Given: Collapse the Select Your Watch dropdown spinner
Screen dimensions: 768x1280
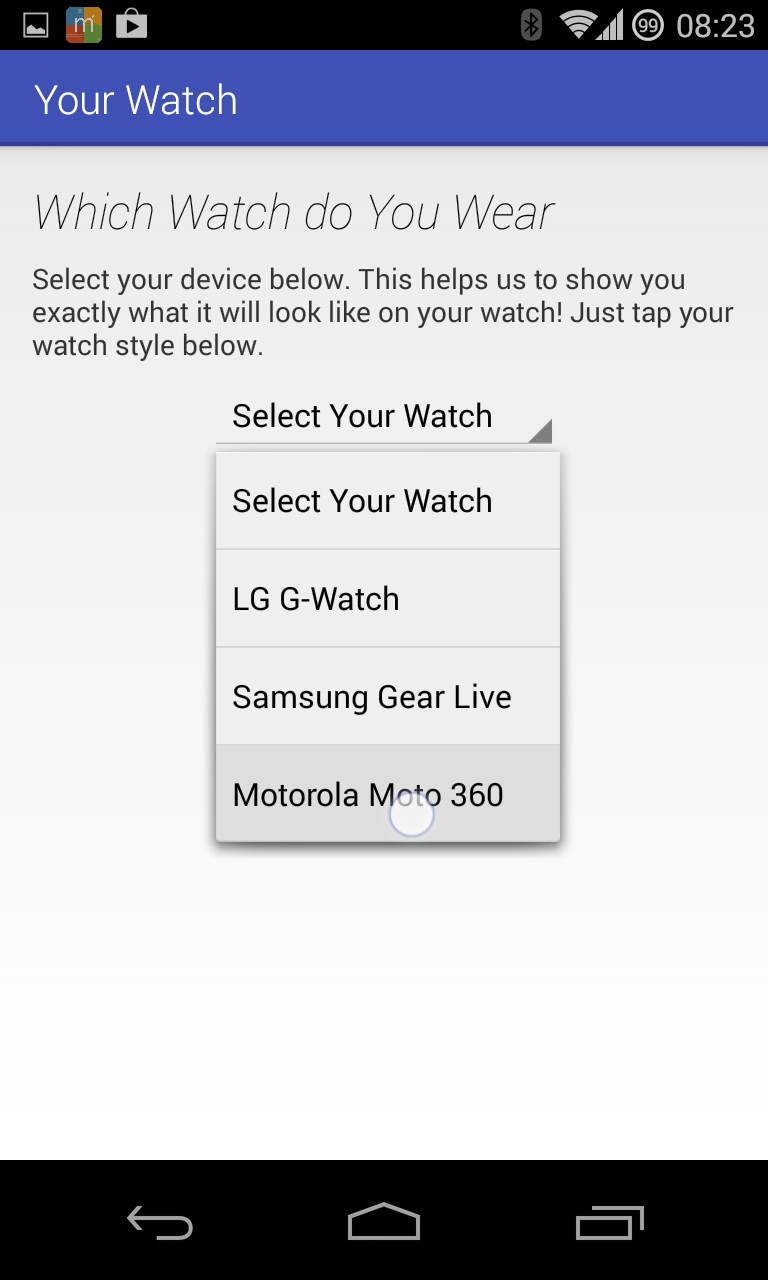Looking at the screenshot, I should tap(384, 416).
